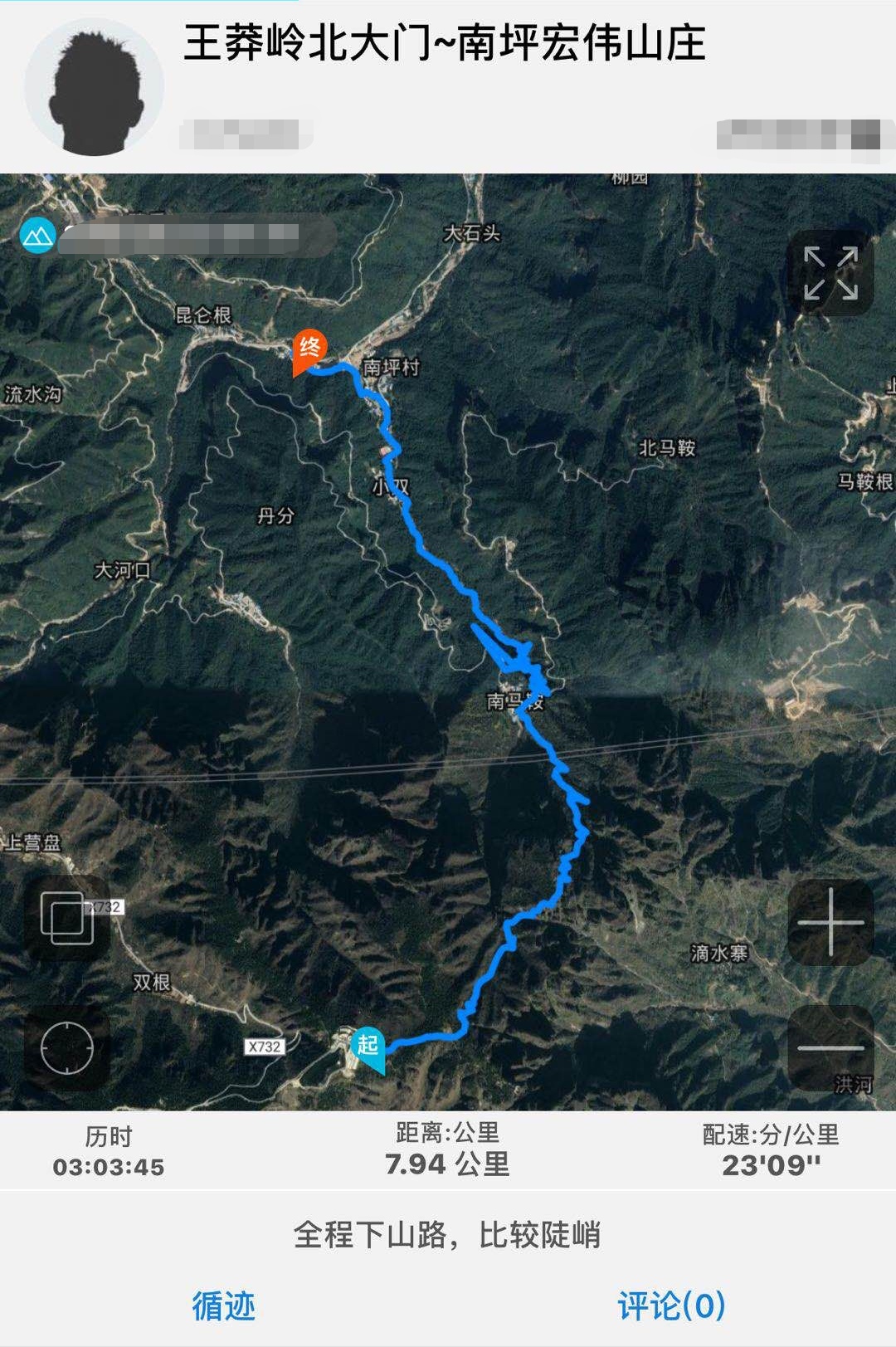Zoom out with the minus button
This screenshot has height=1347, width=896.
[830, 1048]
